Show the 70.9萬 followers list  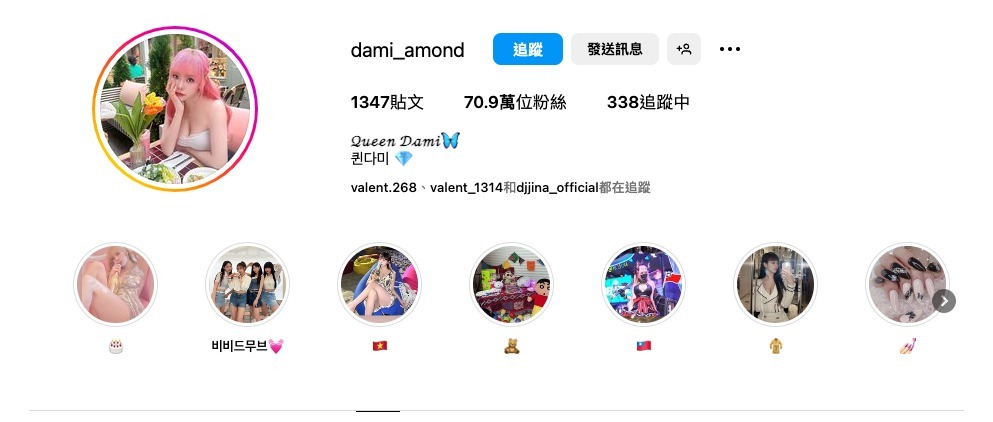pos(515,102)
